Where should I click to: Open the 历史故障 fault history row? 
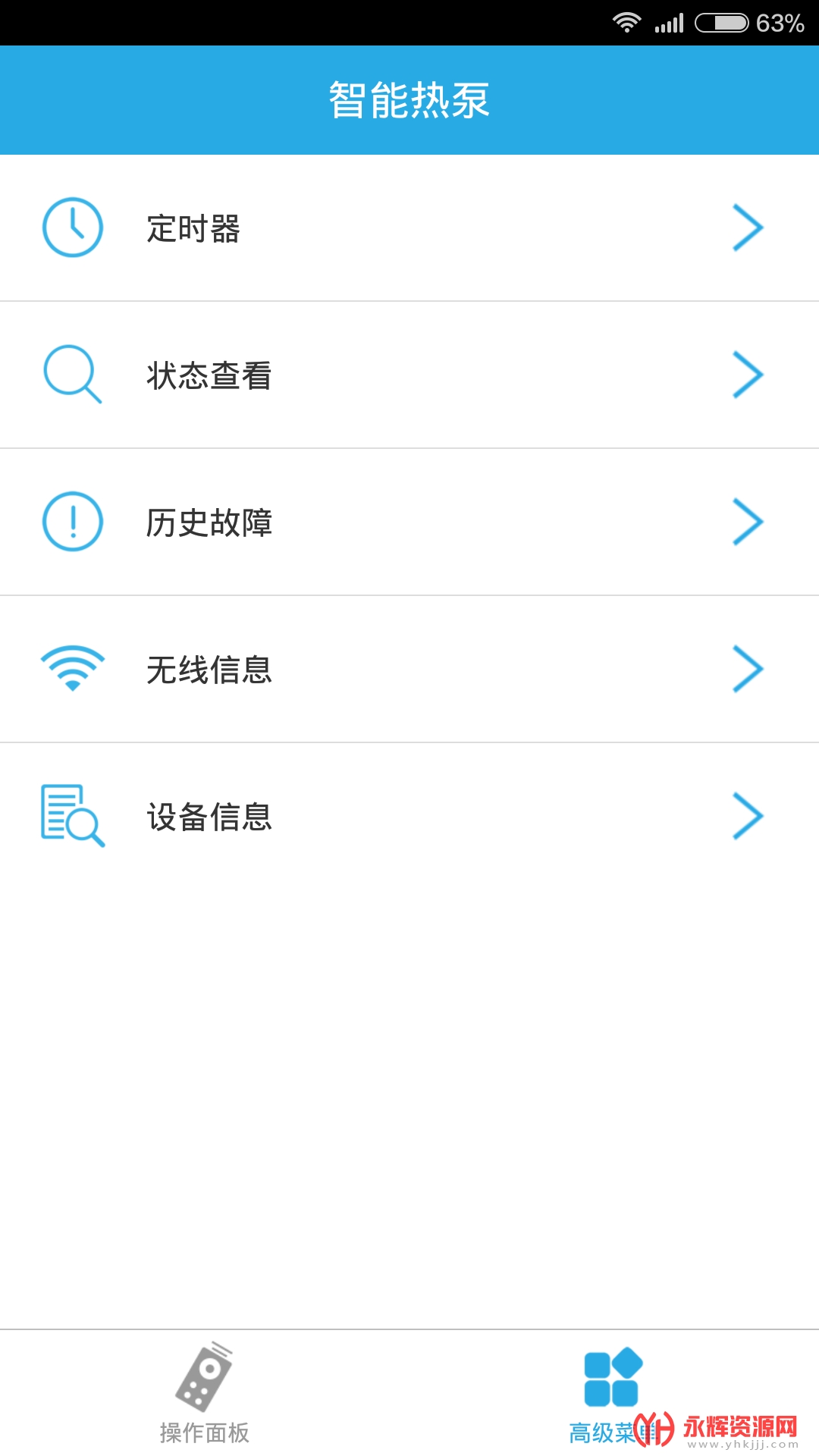(409, 522)
